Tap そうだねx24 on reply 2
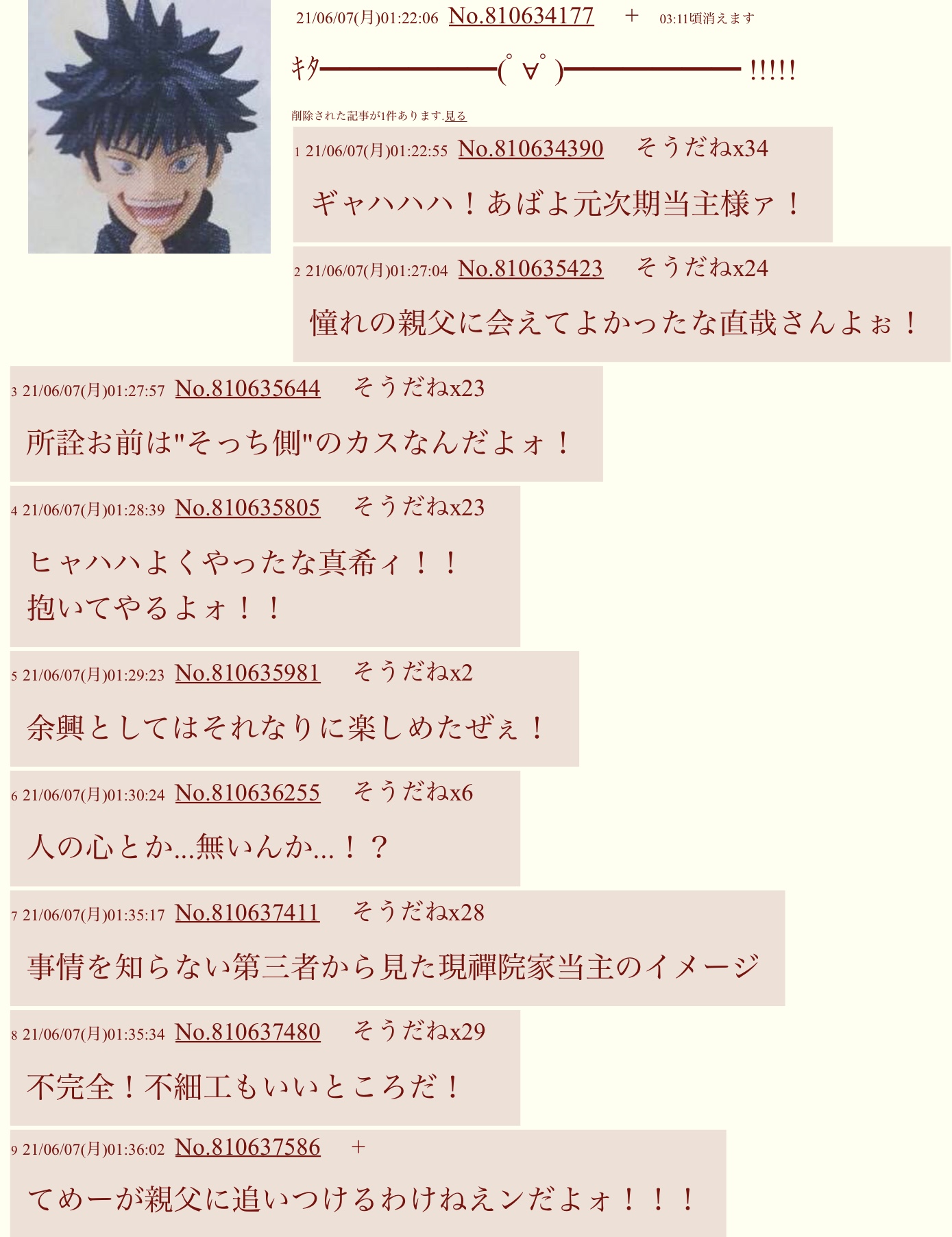 point(702,268)
